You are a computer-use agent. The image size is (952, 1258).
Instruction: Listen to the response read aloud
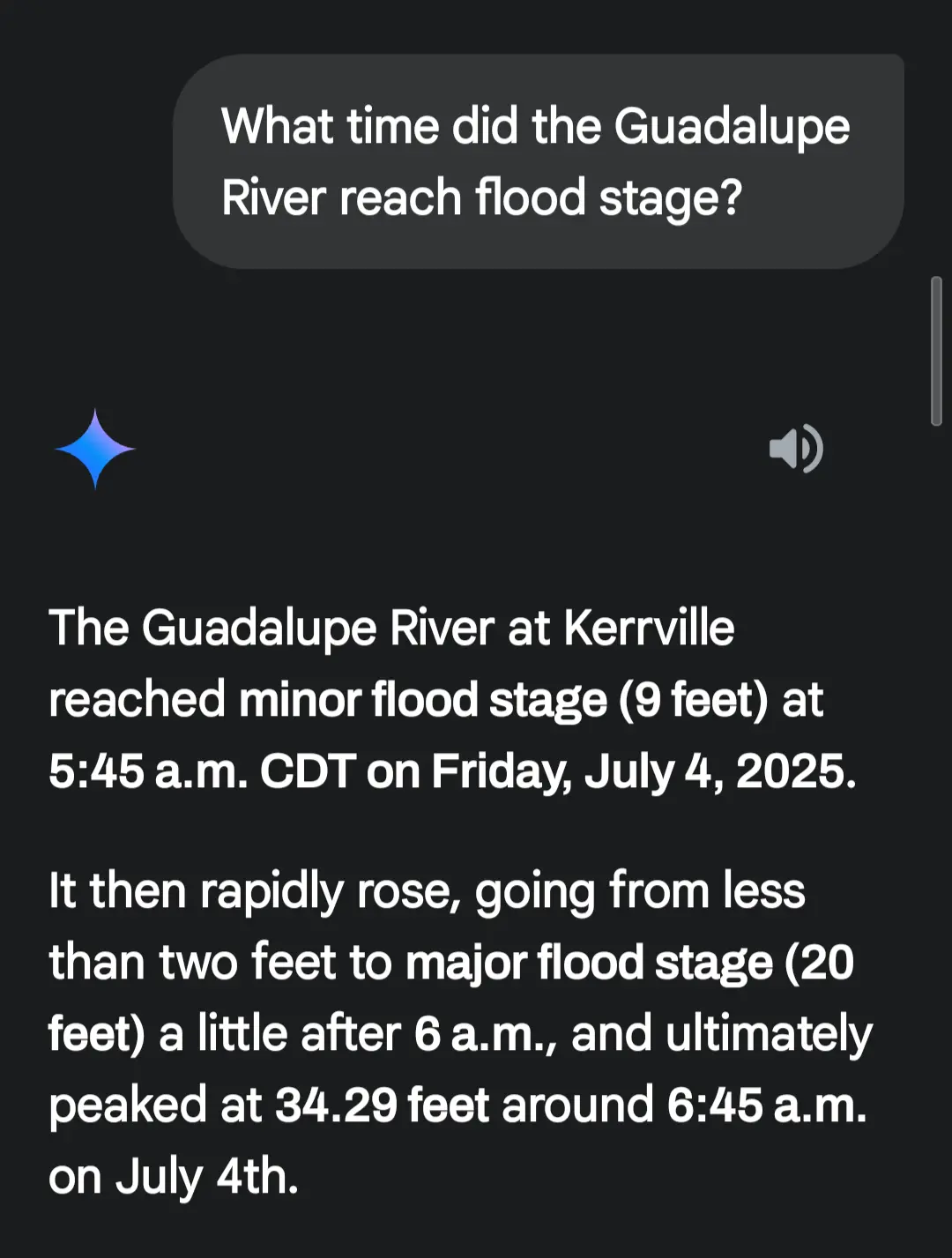[795, 449]
